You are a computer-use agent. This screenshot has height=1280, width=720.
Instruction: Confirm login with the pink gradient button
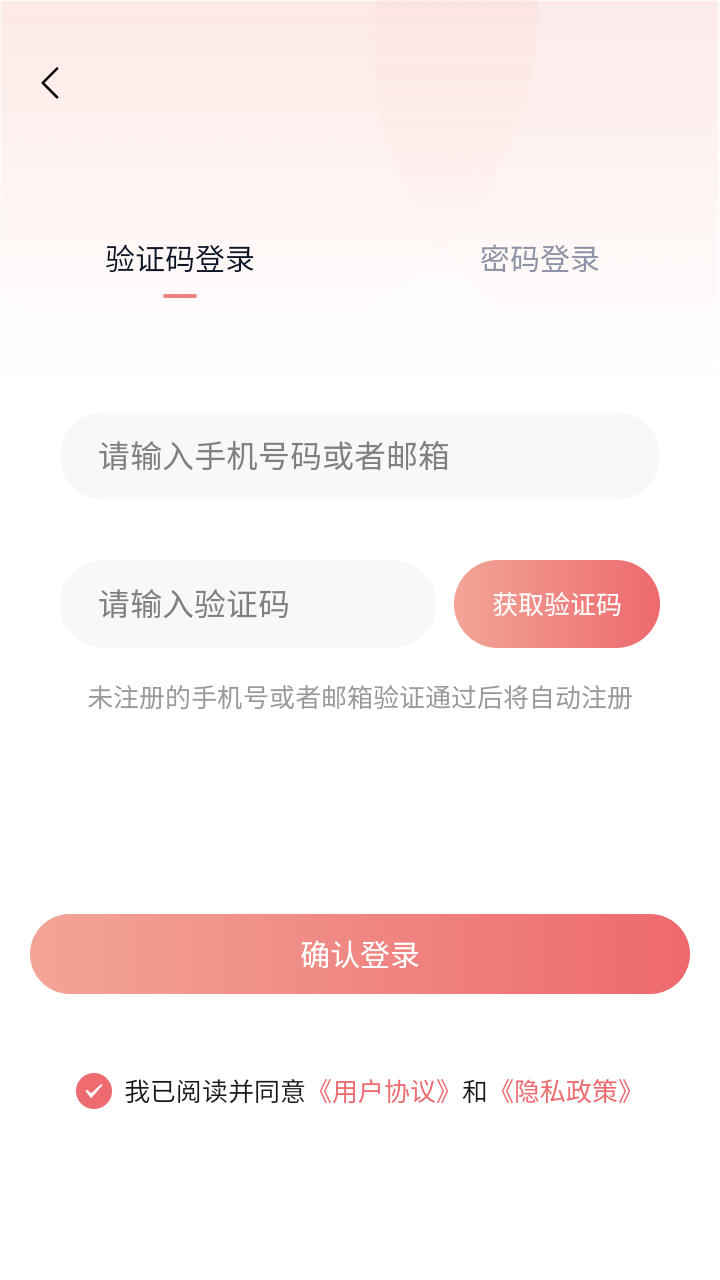(x=358, y=953)
